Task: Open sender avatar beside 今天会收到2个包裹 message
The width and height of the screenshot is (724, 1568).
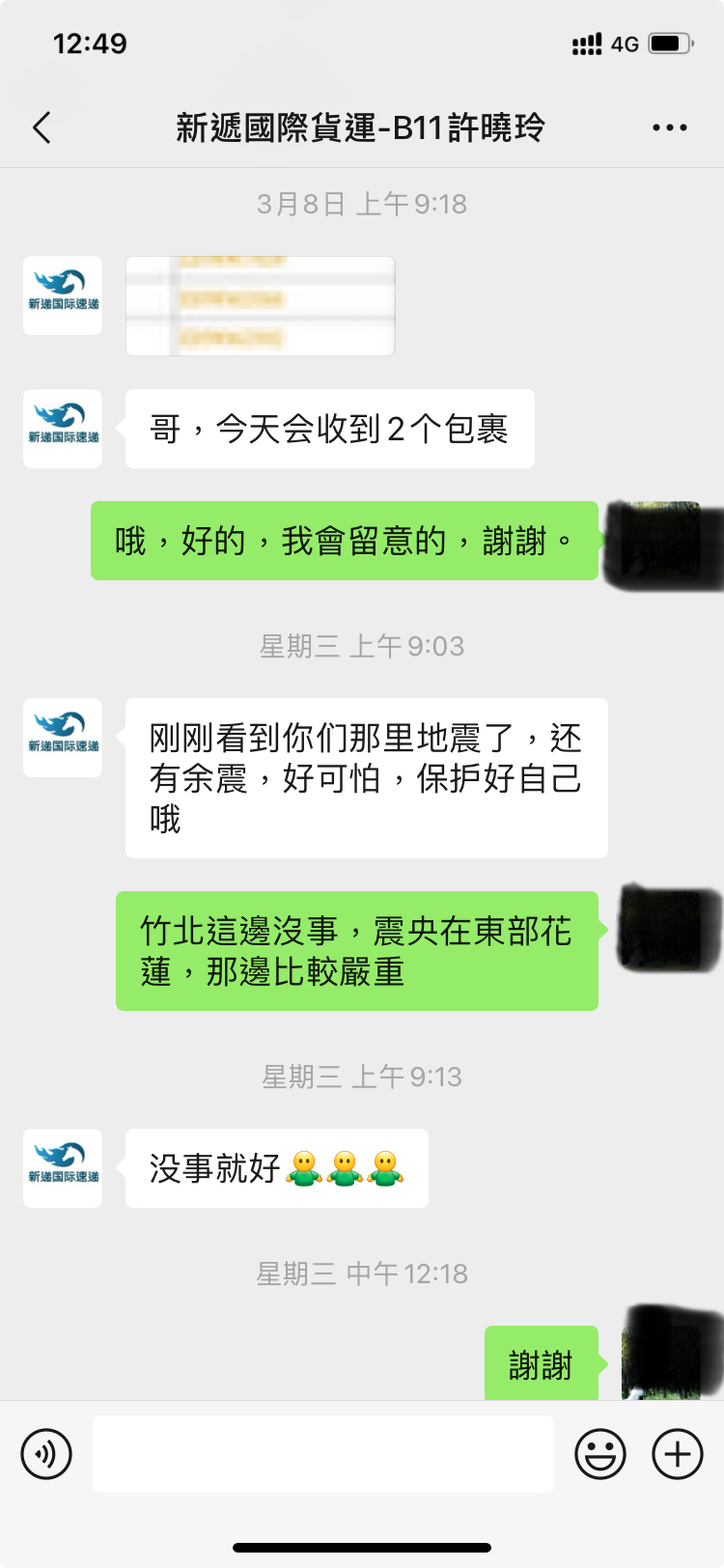Action: pyautogui.click(x=63, y=429)
